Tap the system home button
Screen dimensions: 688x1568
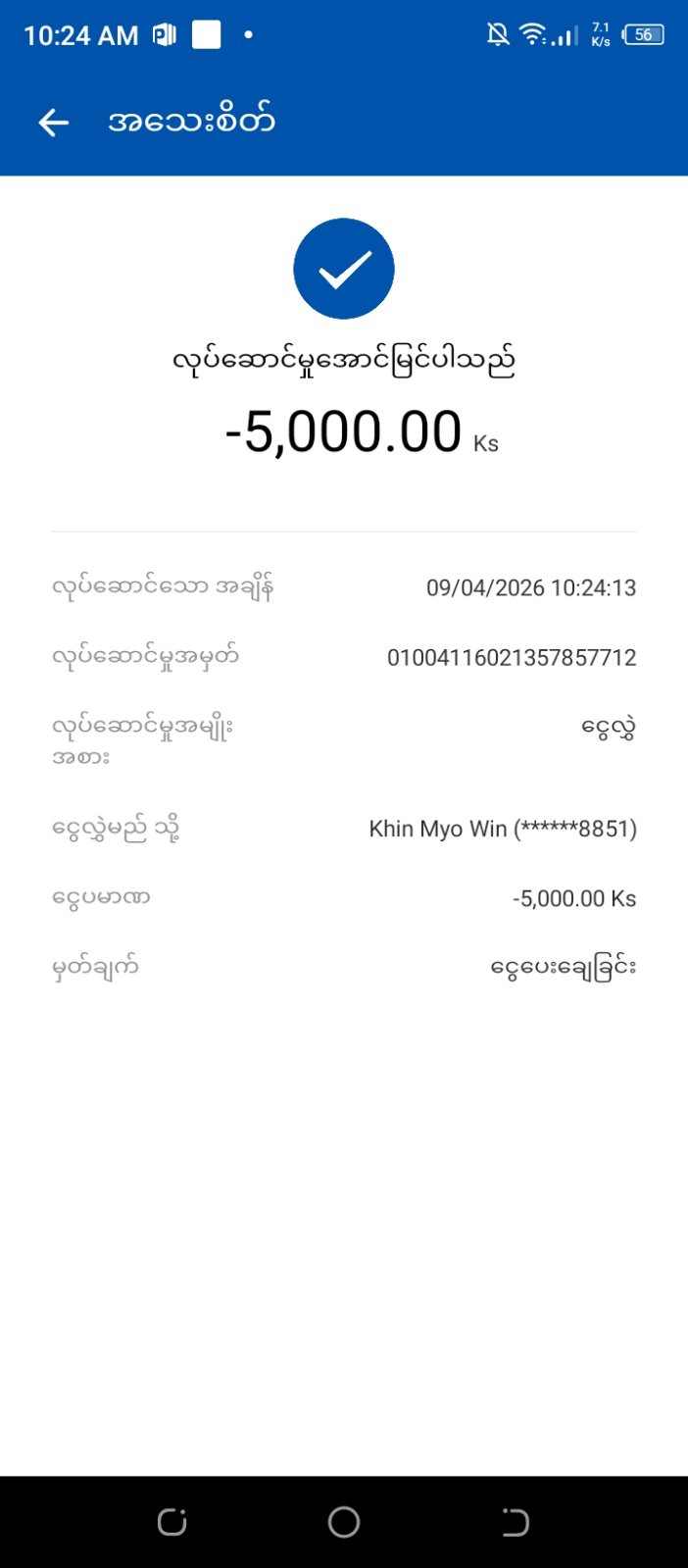pyautogui.click(x=344, y=1522)
